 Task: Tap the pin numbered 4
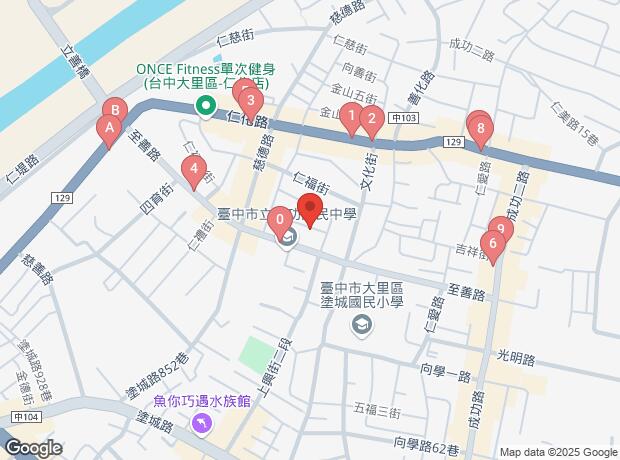[194, 170]
